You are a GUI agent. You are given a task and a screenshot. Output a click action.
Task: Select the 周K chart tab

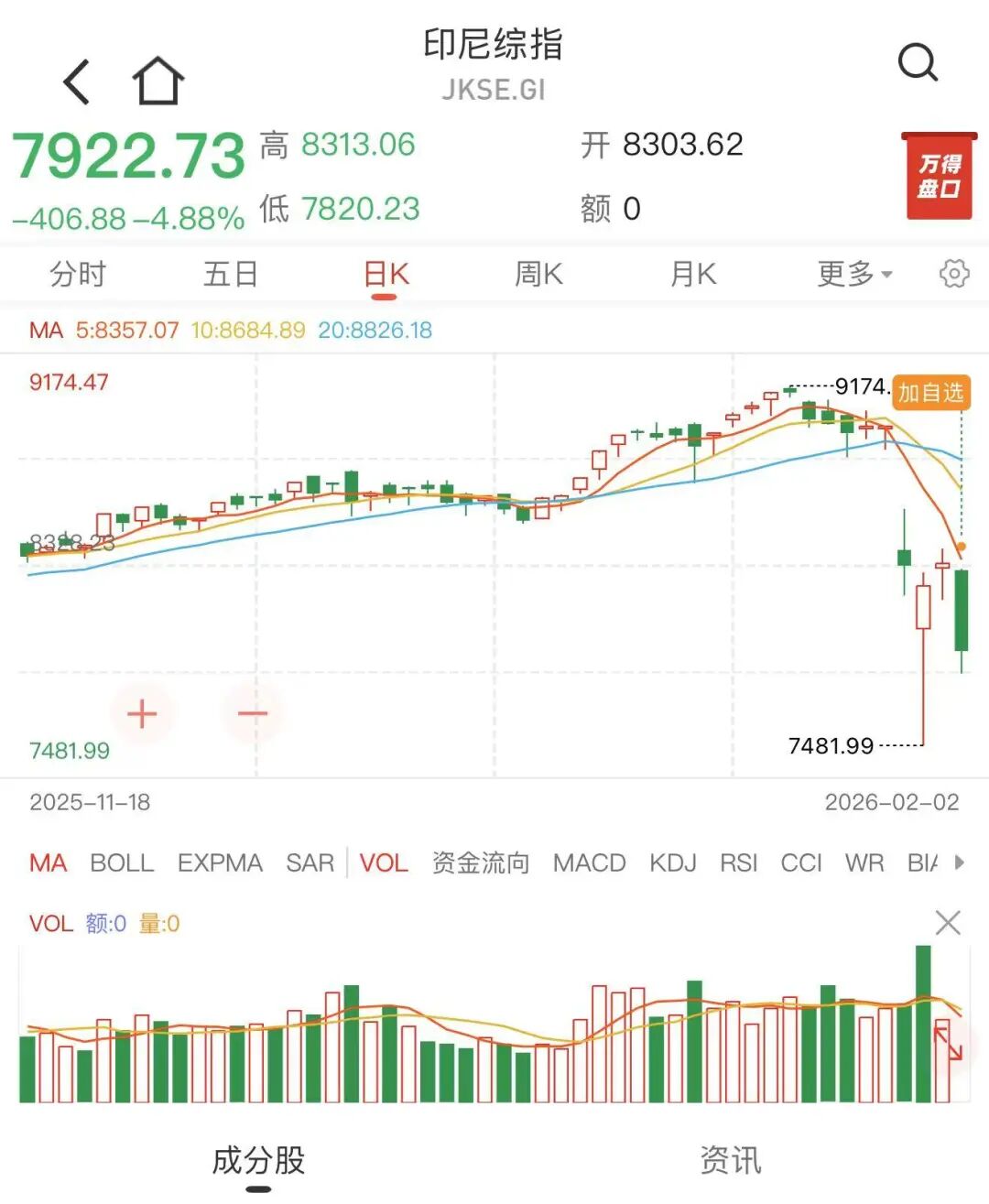pos(538,274)
